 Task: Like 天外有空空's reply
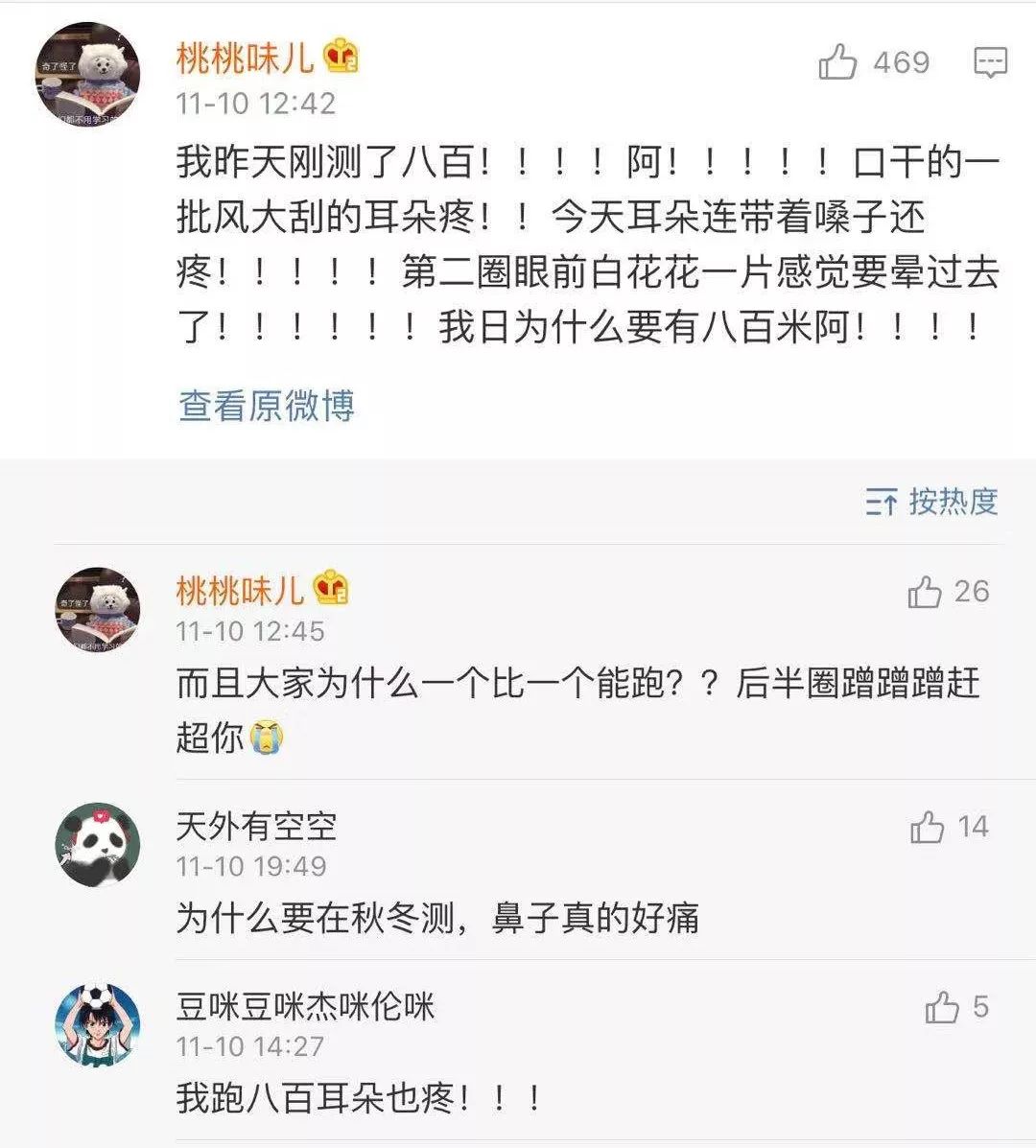(928, 827)
